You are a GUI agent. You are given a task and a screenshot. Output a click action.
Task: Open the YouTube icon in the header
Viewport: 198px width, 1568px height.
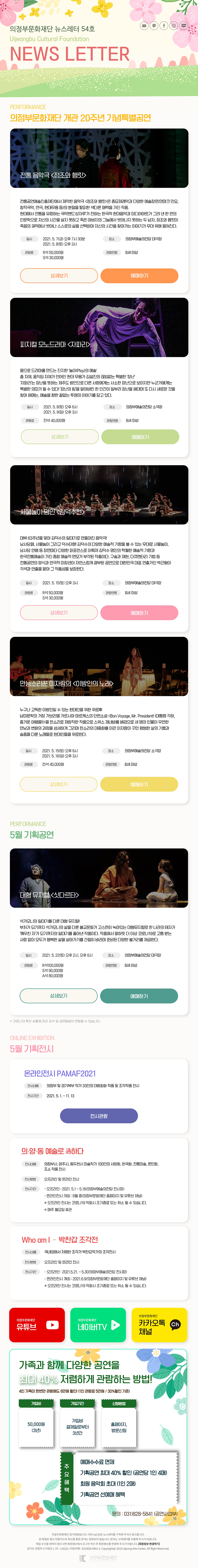click(x=144, y=26)
